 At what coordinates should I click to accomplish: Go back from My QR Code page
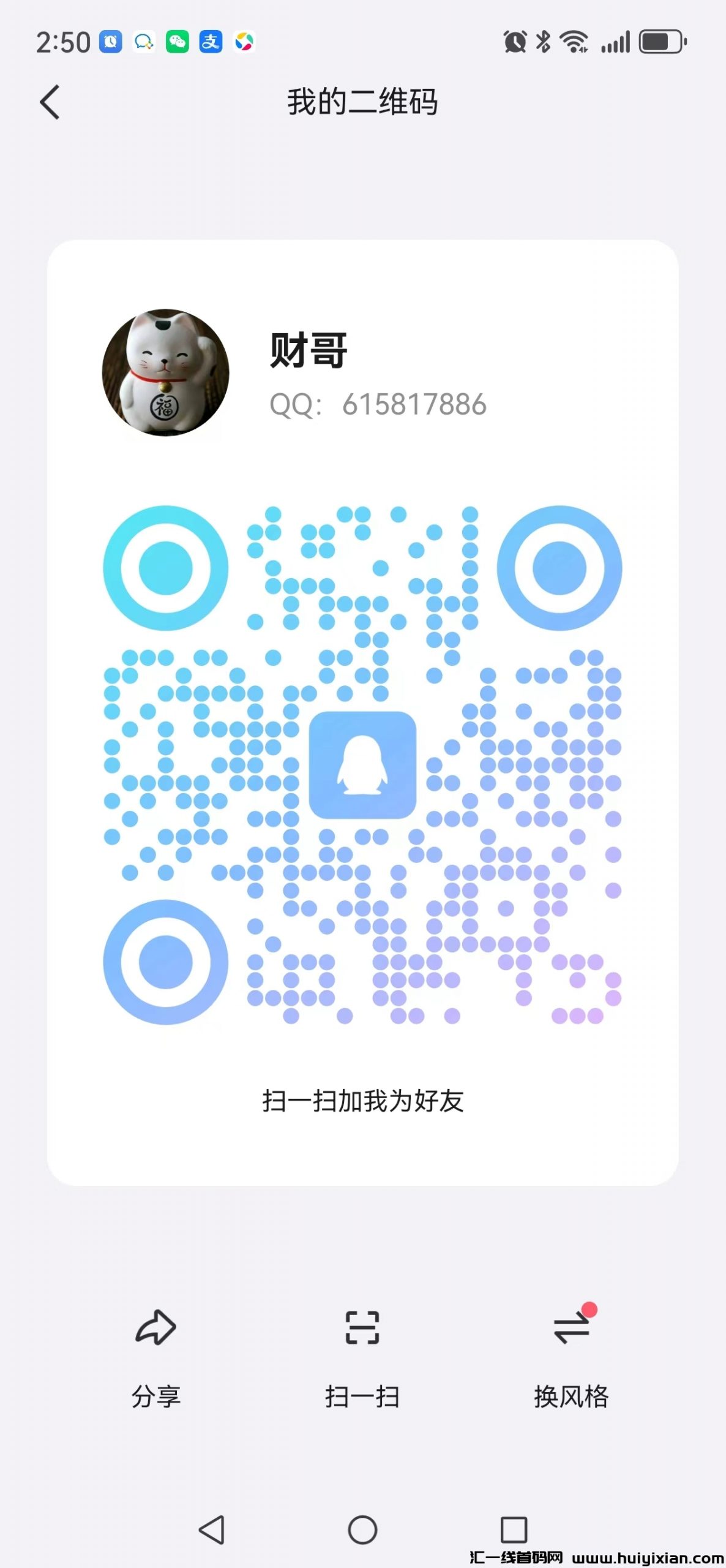coord(50,102)
